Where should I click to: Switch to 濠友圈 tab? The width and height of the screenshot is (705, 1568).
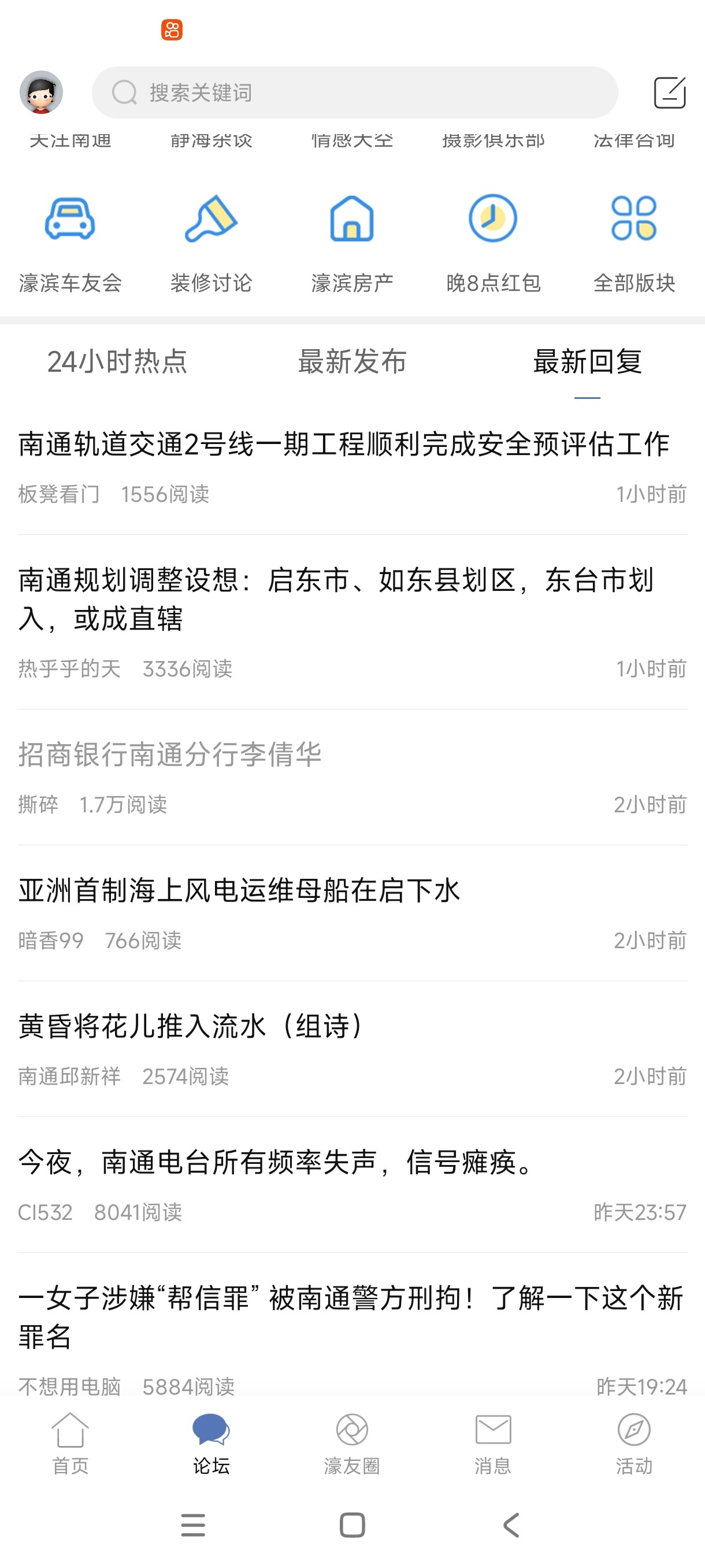tap(352, 1444)
